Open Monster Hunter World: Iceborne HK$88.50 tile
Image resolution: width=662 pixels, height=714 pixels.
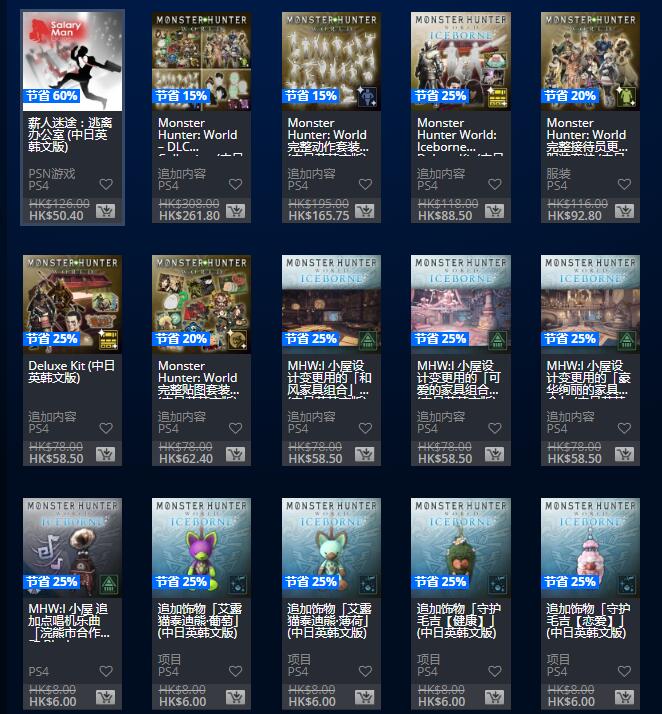click(460, 60)
